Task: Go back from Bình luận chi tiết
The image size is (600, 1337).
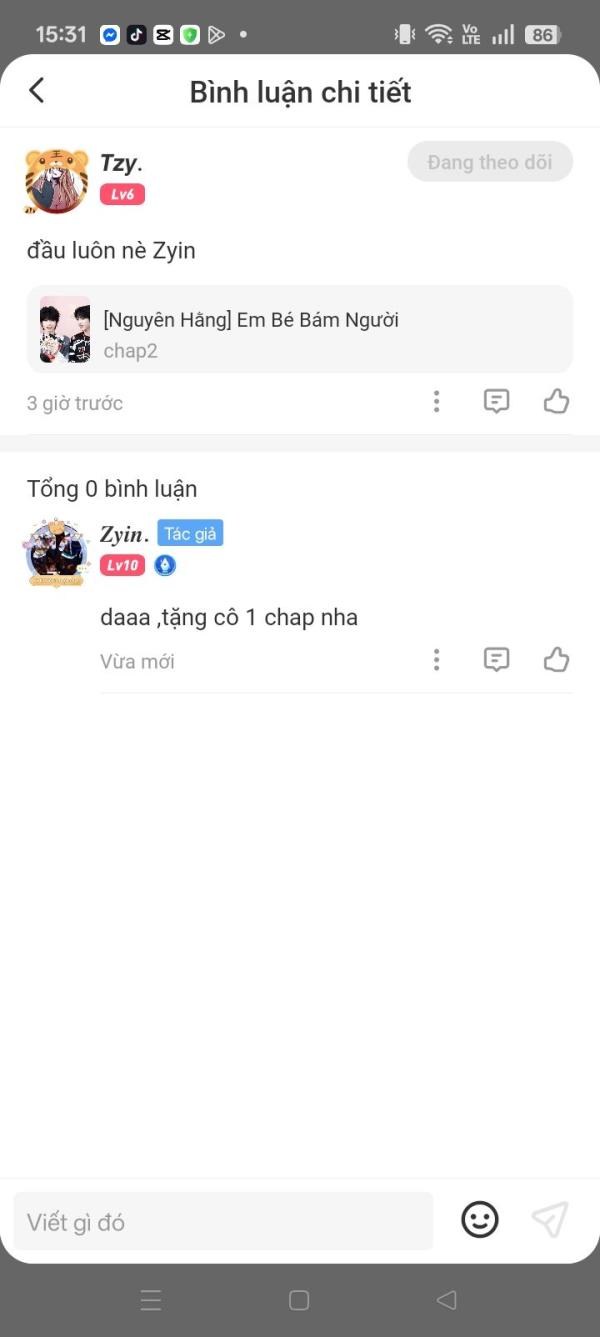Action: click(37, 91)
